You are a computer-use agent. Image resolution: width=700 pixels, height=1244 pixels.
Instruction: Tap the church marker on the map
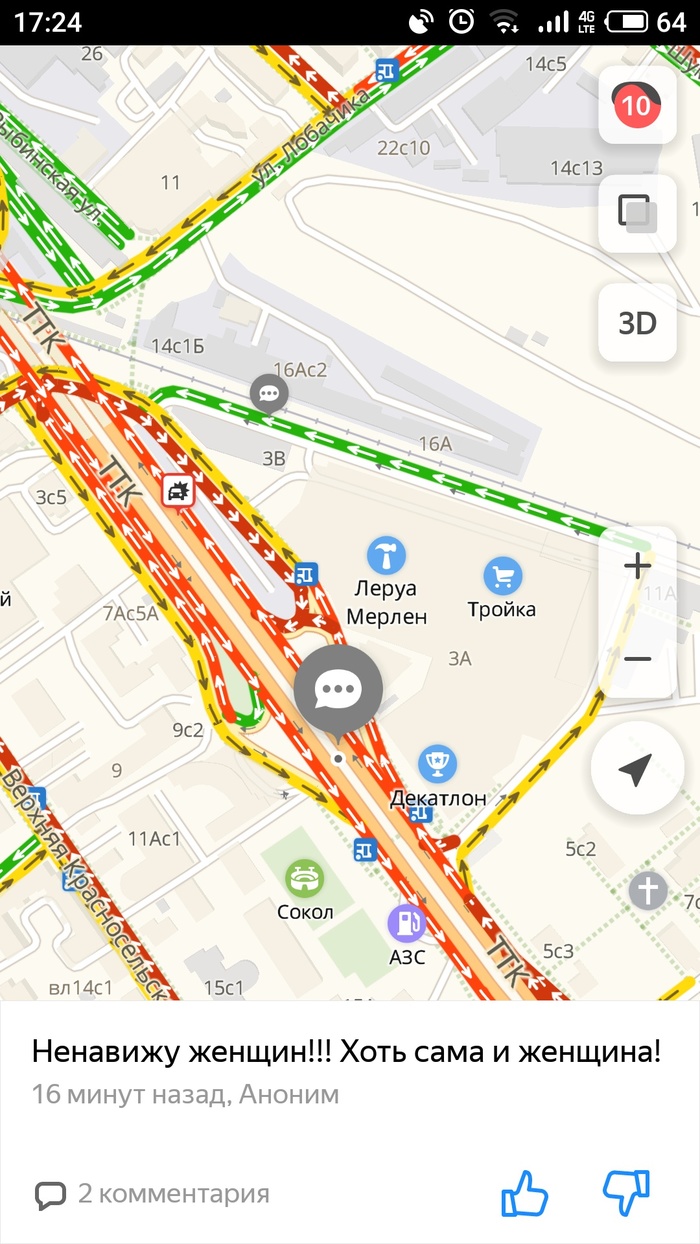(x=648, y=890)
